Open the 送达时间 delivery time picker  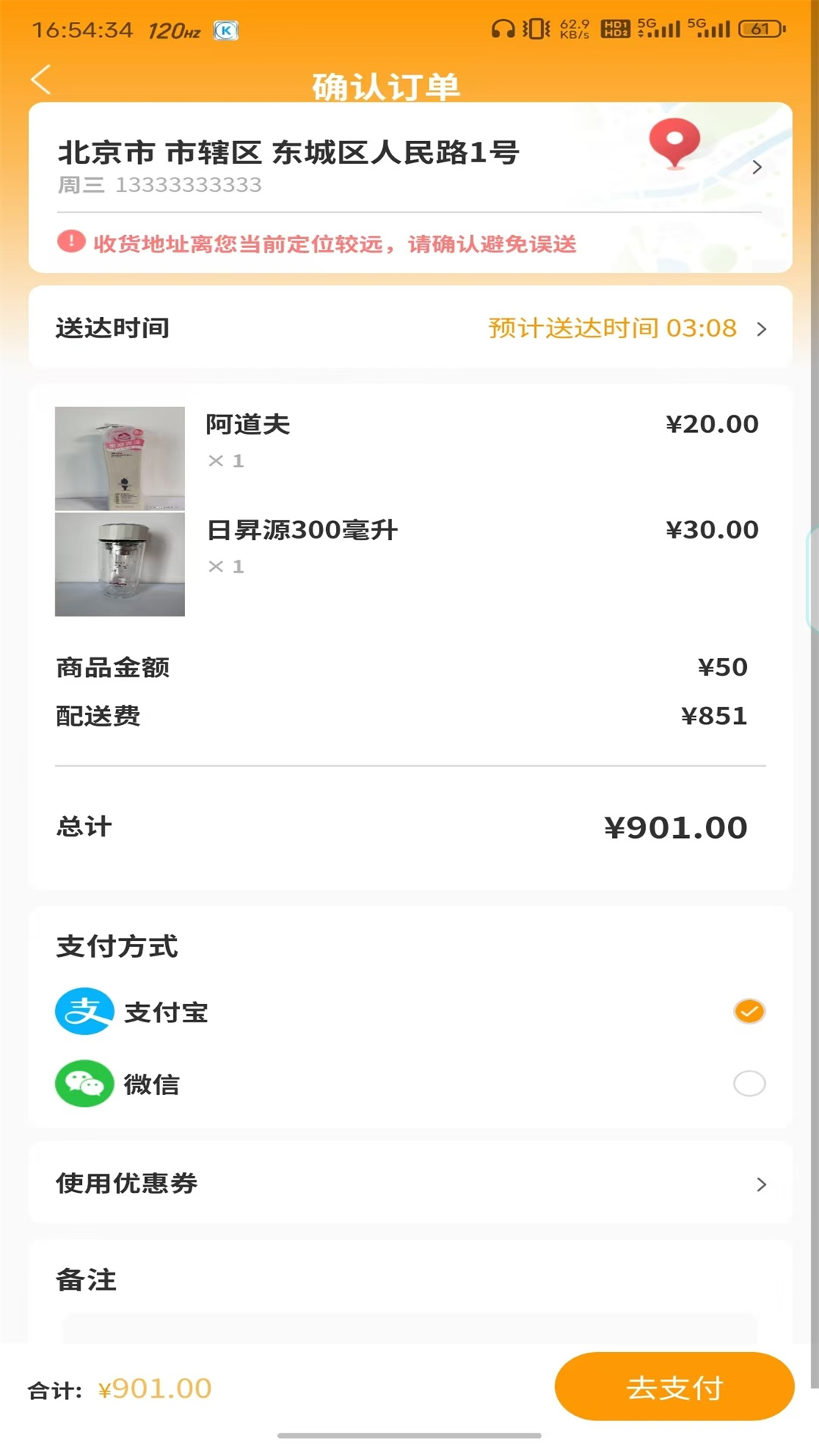tap(409, 328)
